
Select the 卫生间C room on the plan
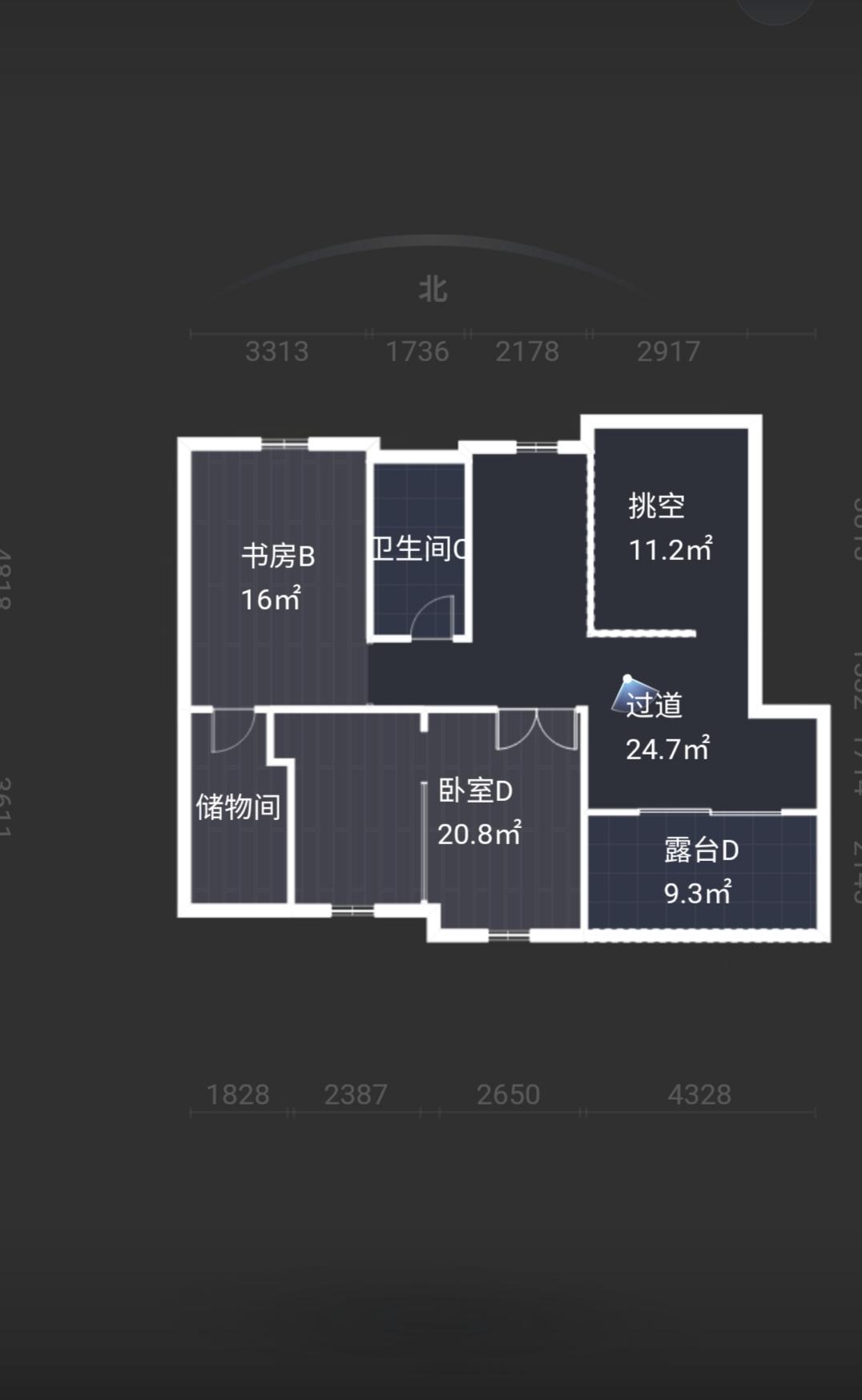419,549
